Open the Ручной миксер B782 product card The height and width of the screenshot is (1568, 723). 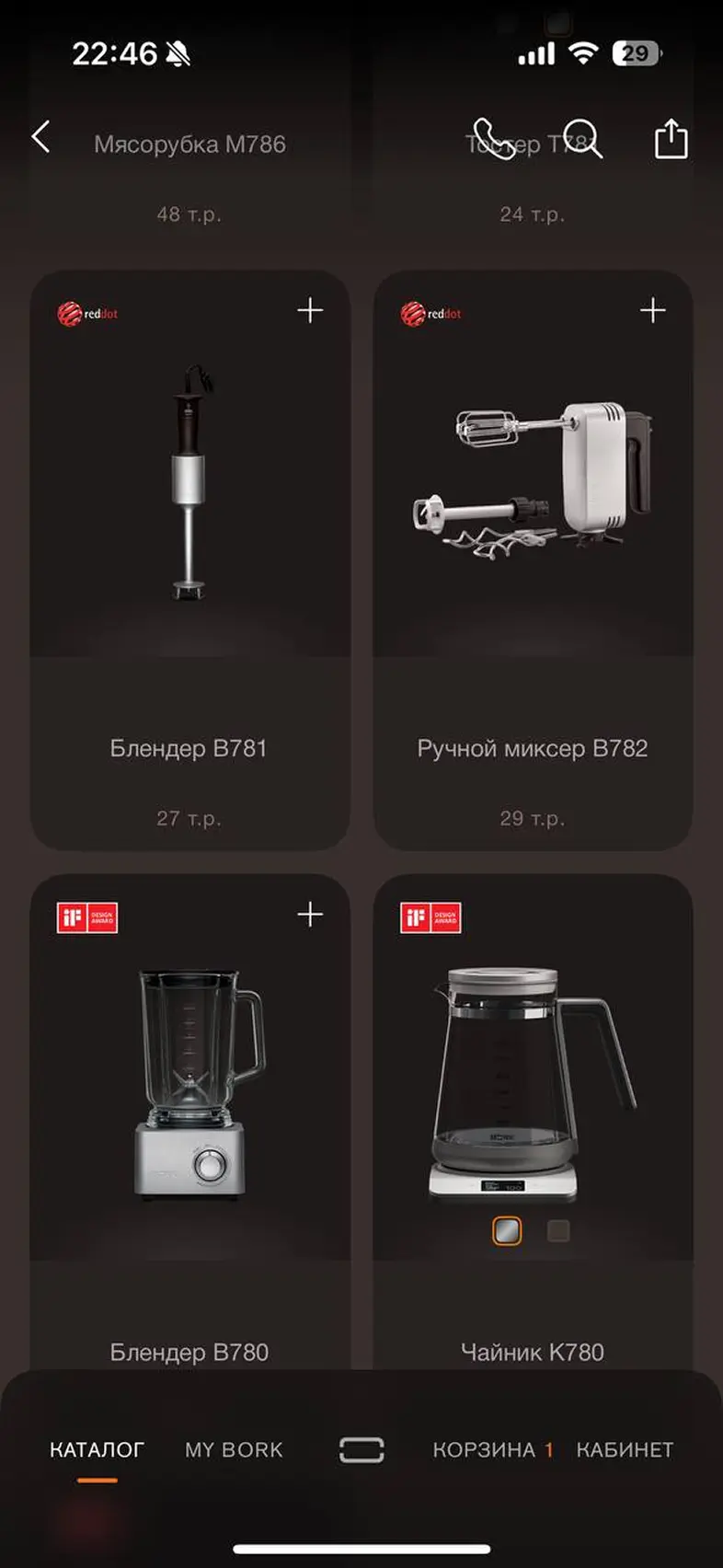click(533, 559)
